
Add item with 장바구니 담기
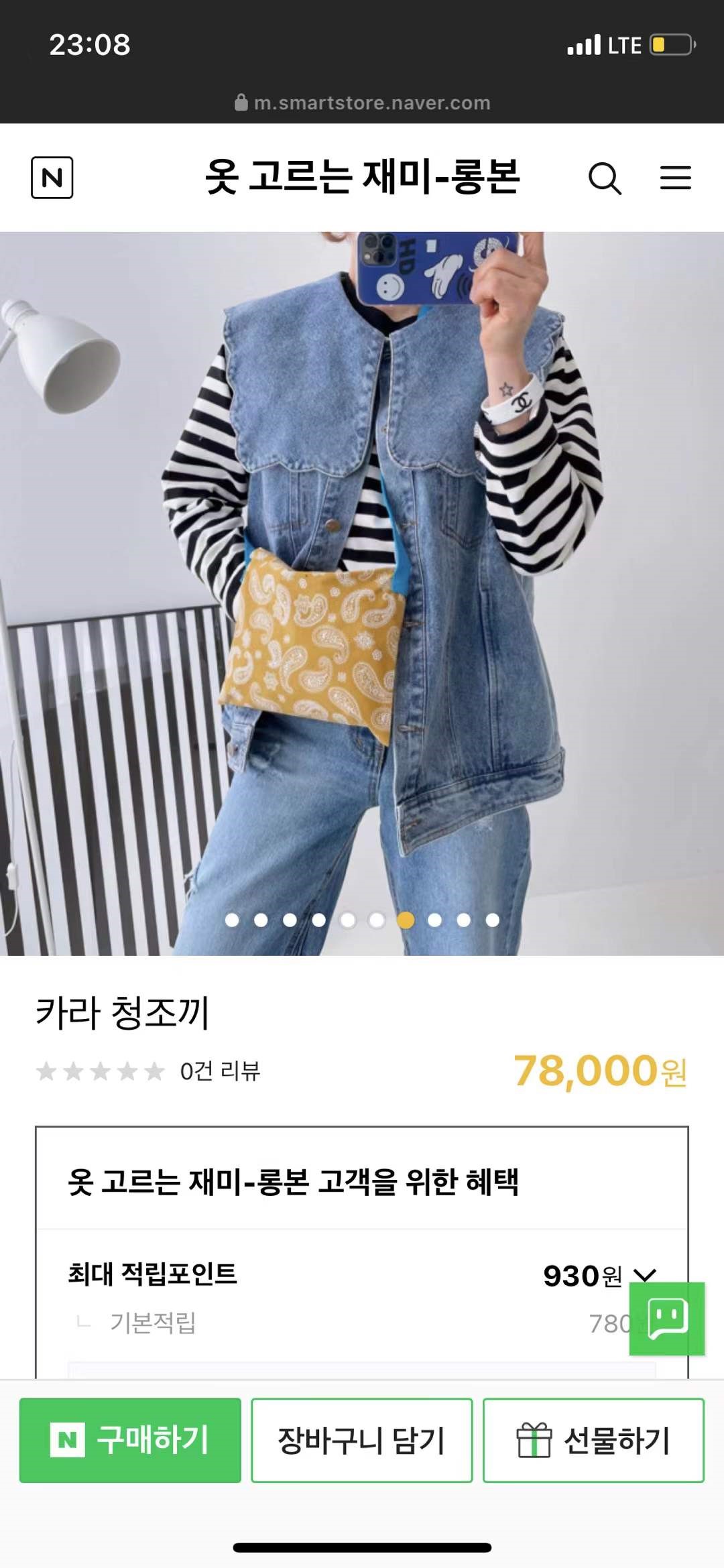[x=362, y=1440]
